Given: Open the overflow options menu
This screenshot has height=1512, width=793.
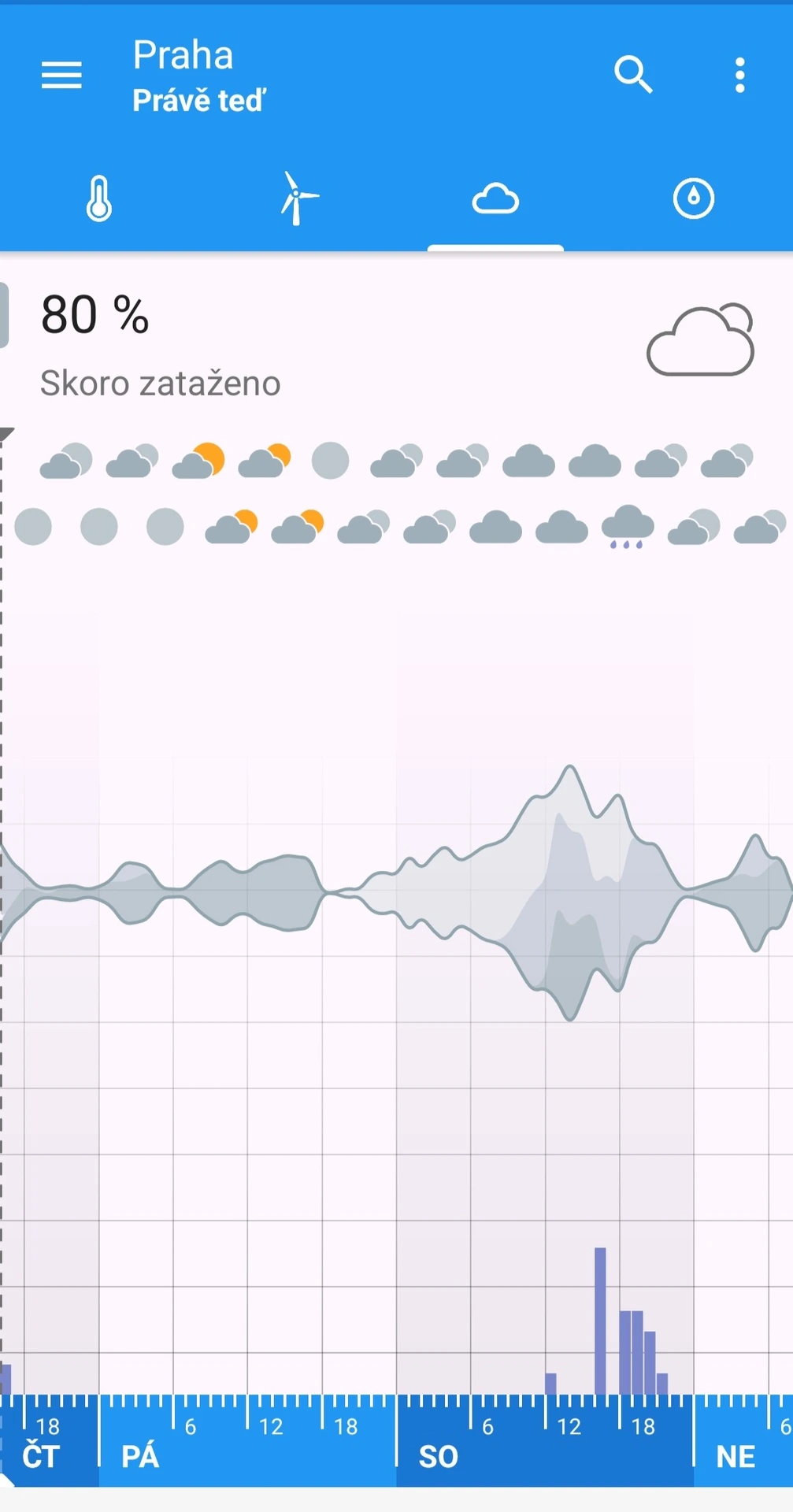Looking at the screenshot, I should [x=739, y=76].
